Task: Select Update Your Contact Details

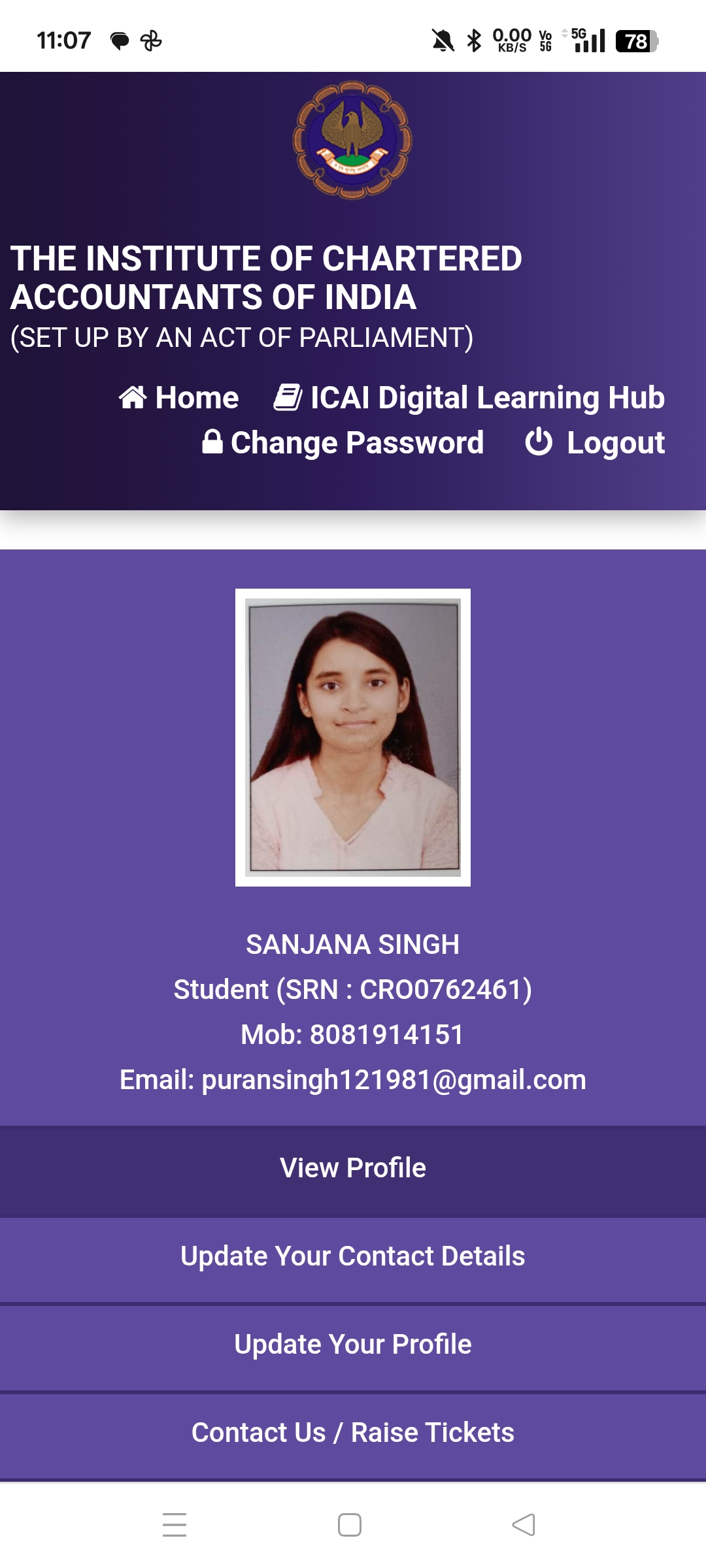Action: pos(353,1256)
